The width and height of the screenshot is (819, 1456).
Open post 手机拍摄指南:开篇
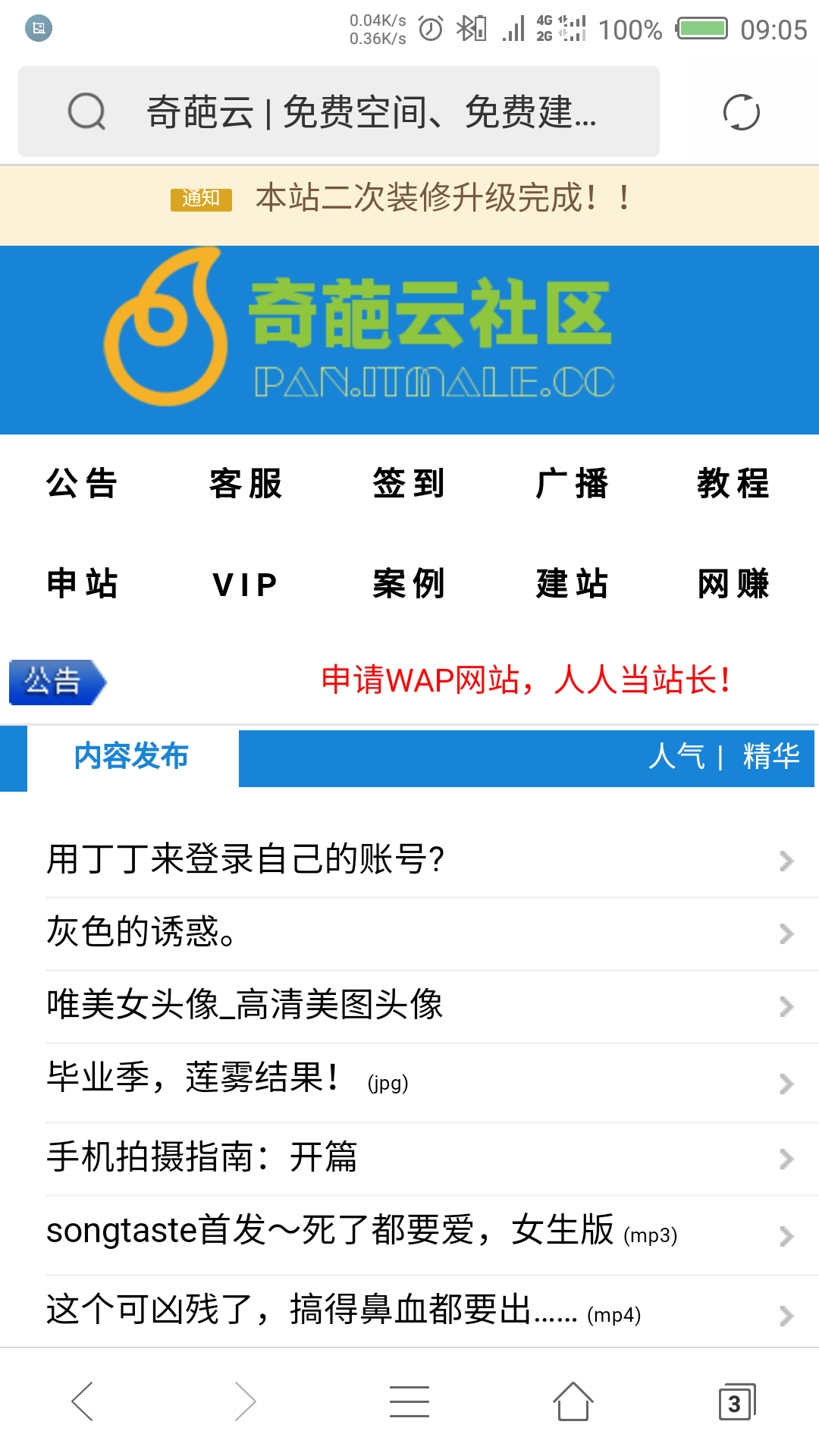[x=202, y=1157]
